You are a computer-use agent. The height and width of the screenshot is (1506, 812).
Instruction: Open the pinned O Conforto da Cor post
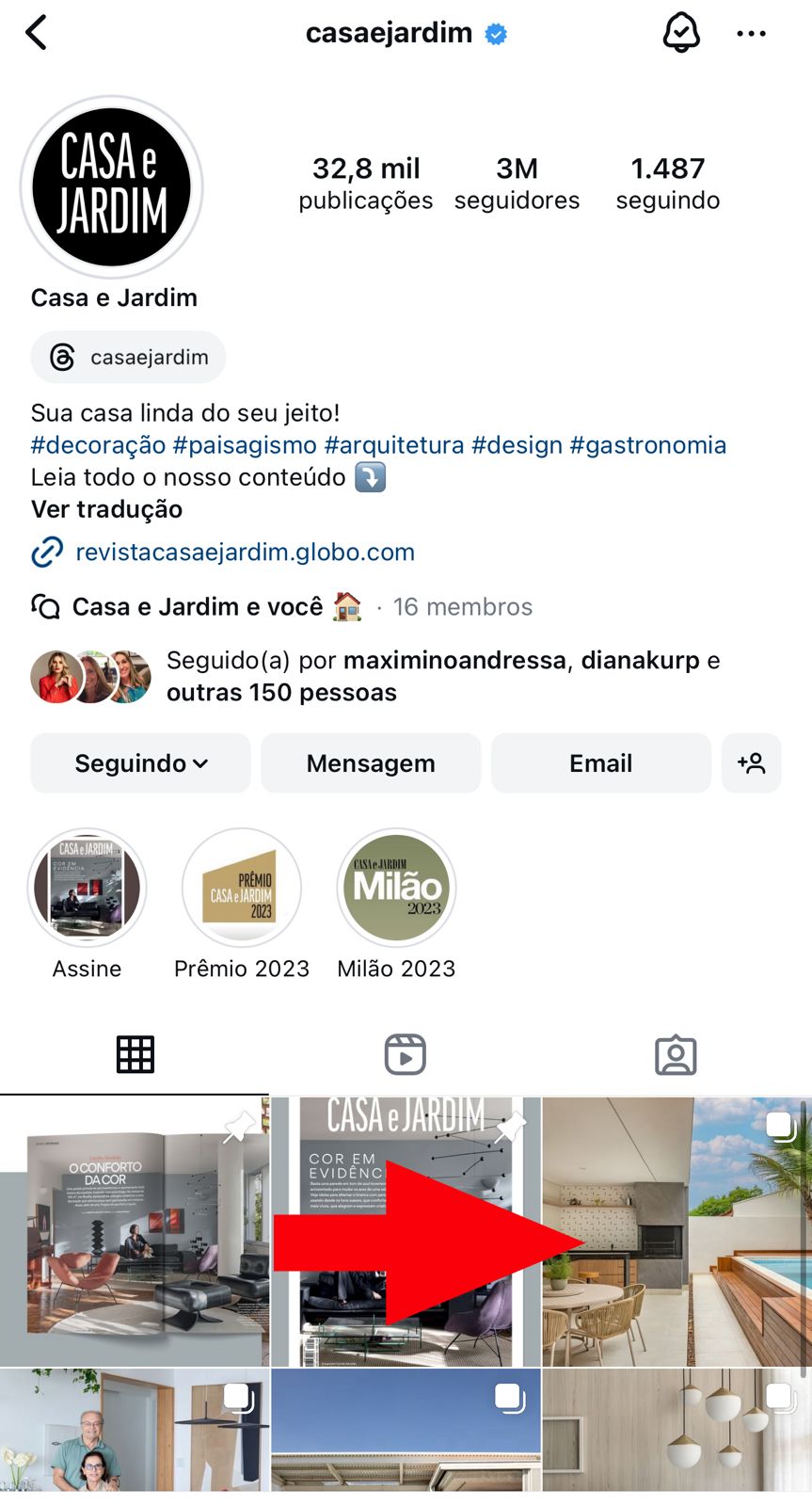tap(135, 1231)
